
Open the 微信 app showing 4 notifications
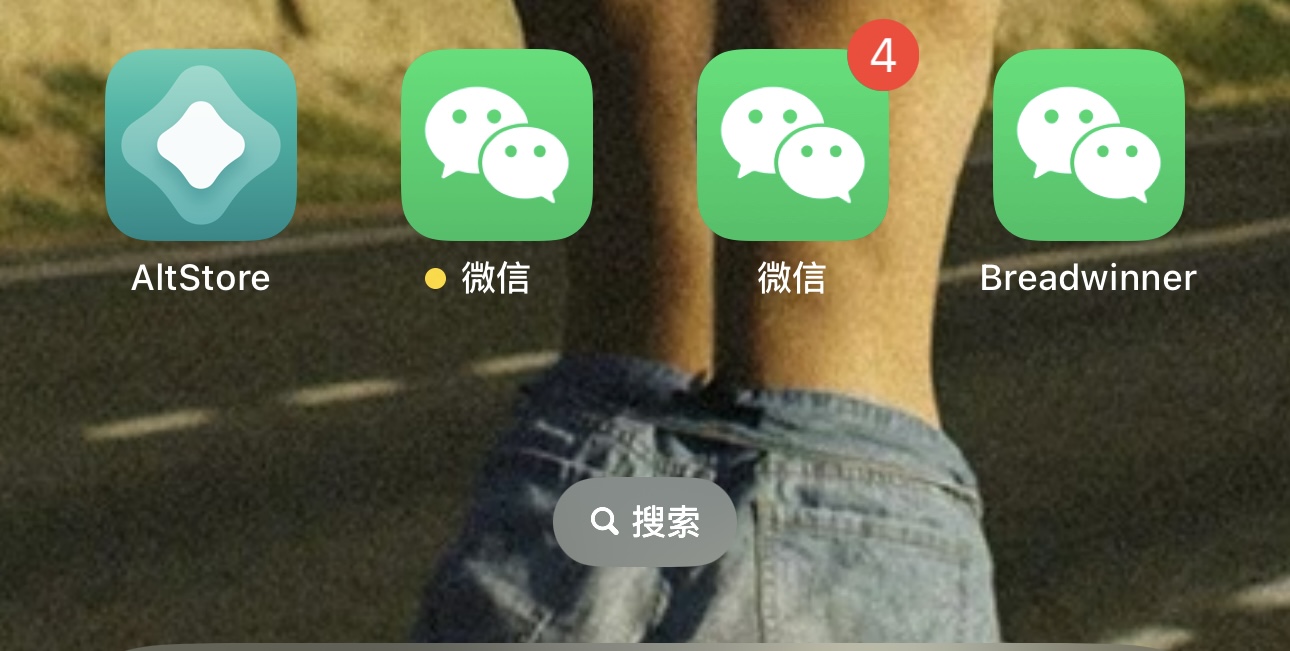(792, 145)
